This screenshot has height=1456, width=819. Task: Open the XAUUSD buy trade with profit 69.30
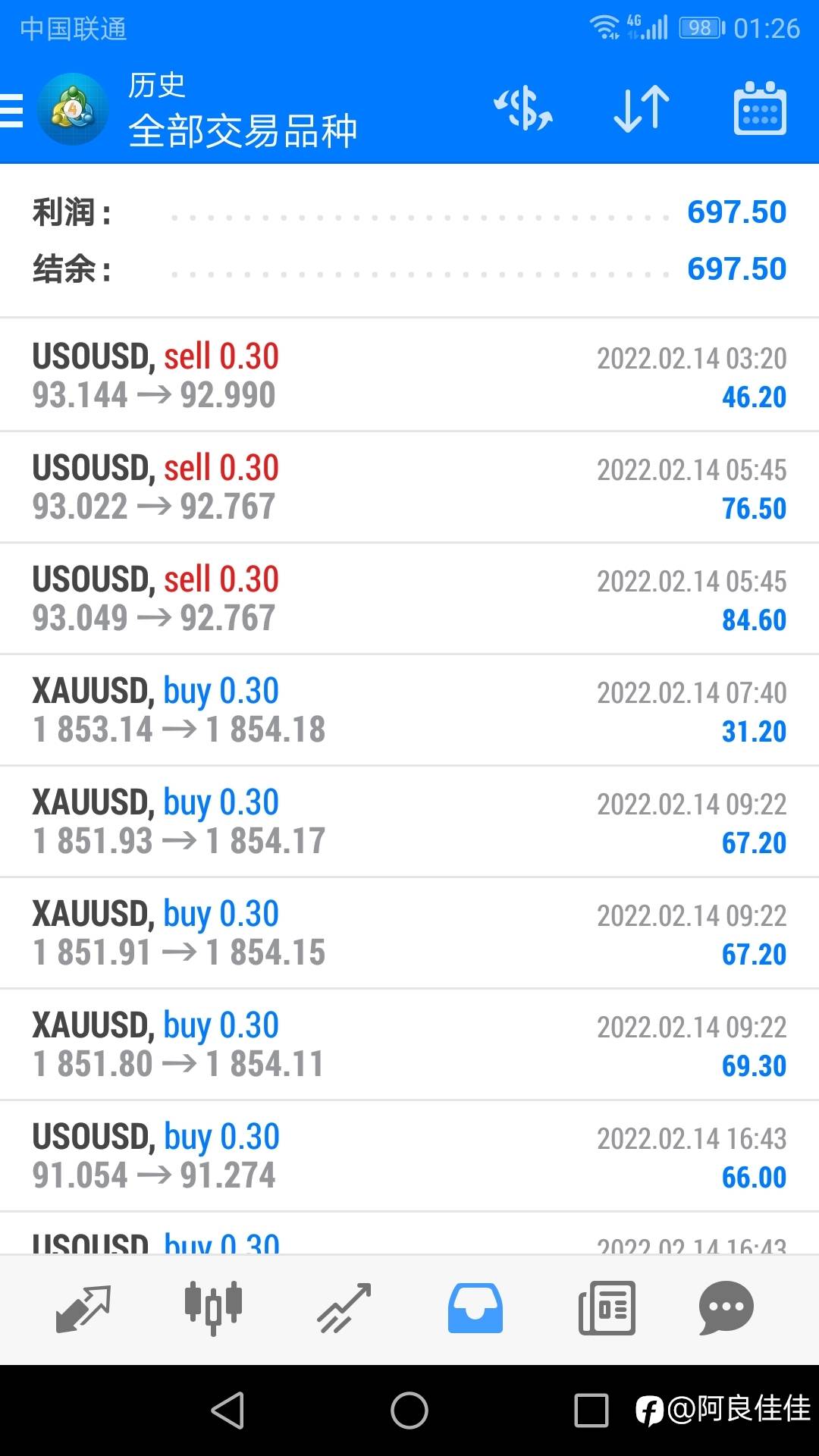point(409,1044)
